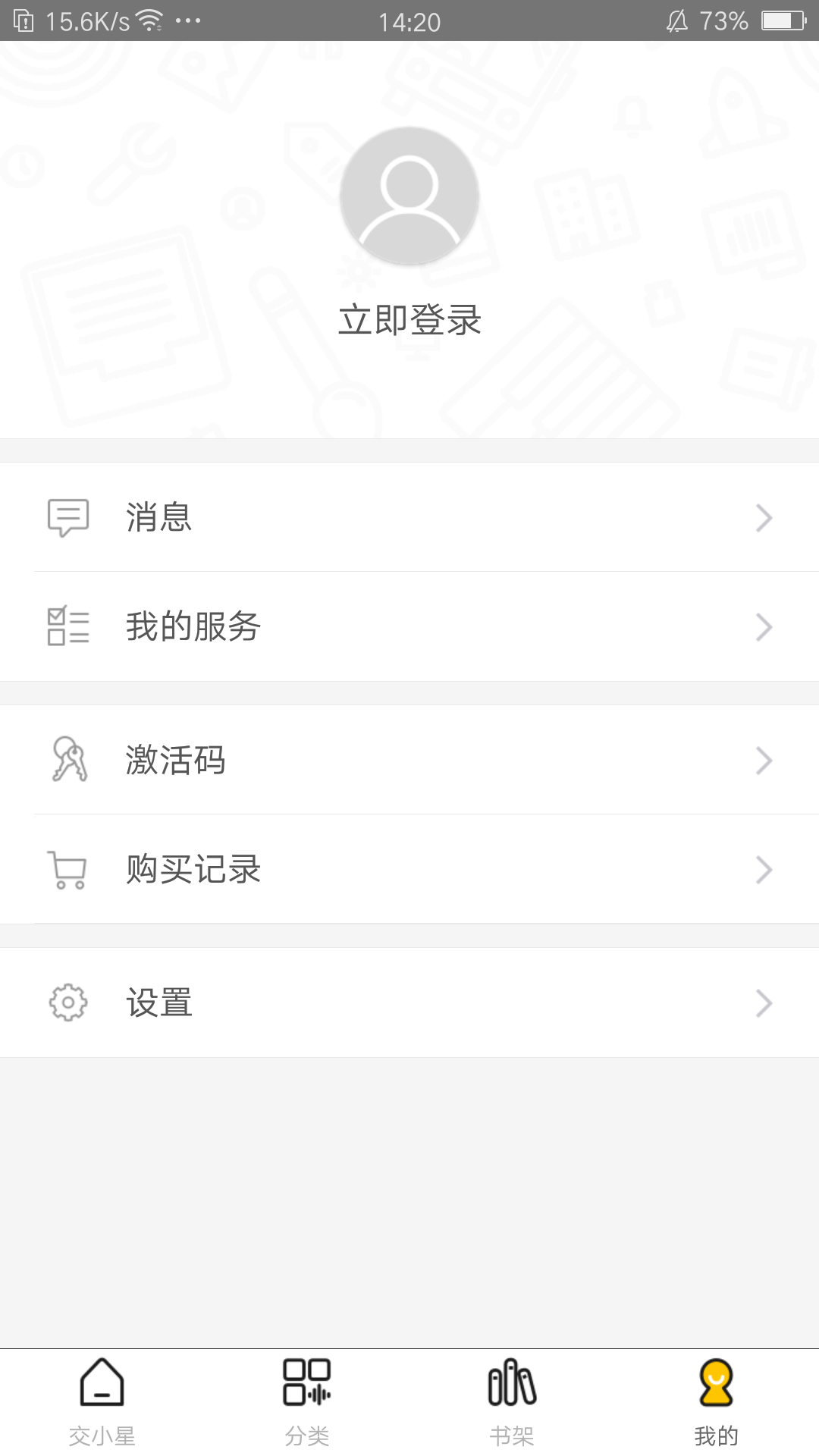Tap the message bubble icon beside 消息
The width and height of the screenshot is (819, 1456).
pos(68,518)
